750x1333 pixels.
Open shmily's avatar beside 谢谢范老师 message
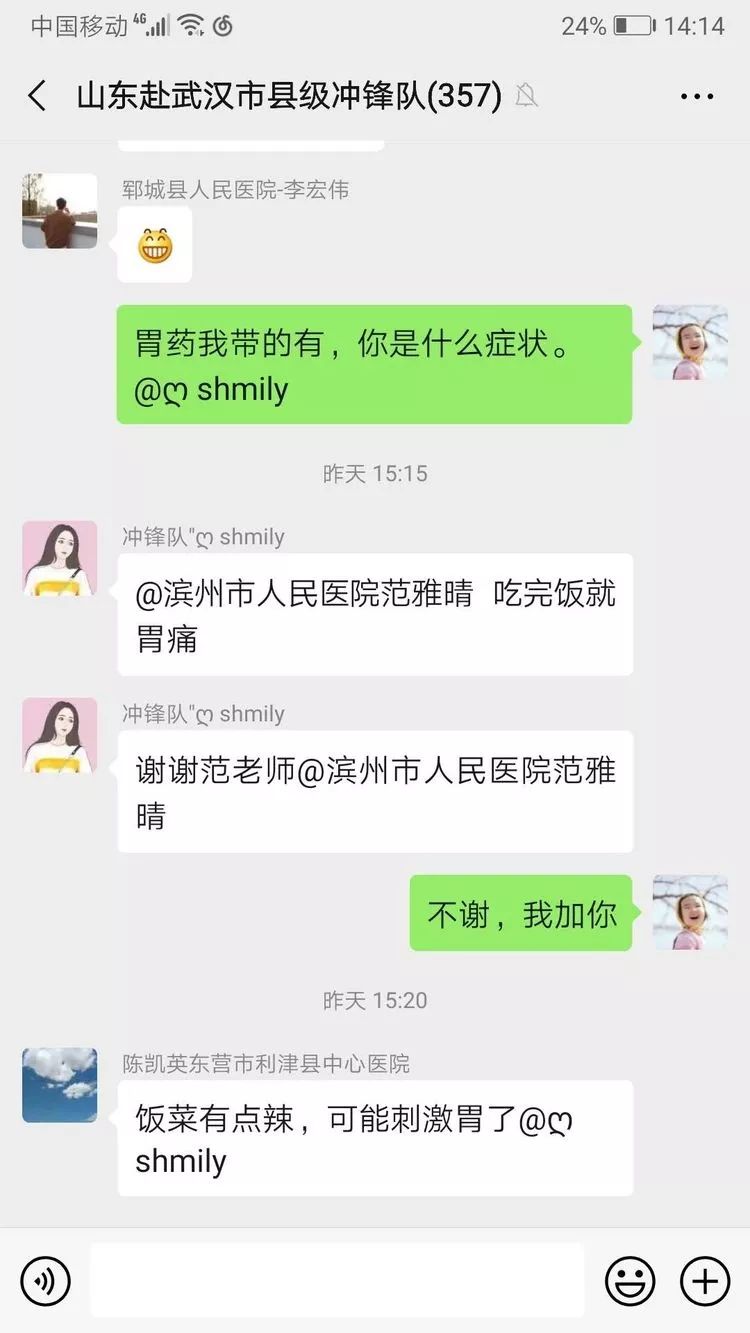tap(60, 735)
